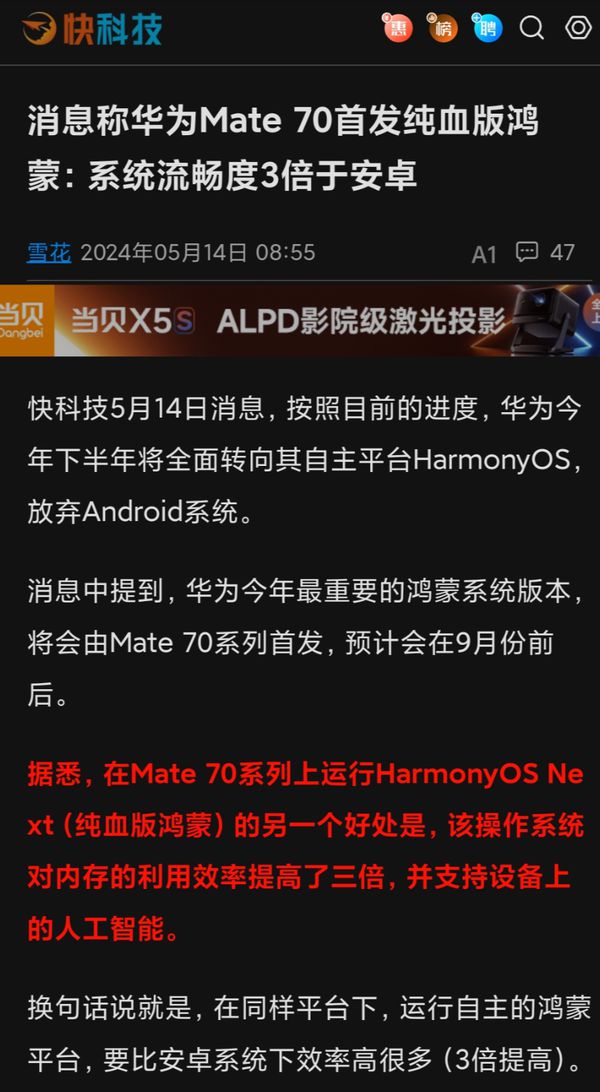Open author 雪花's profile link

pos(48,253)
